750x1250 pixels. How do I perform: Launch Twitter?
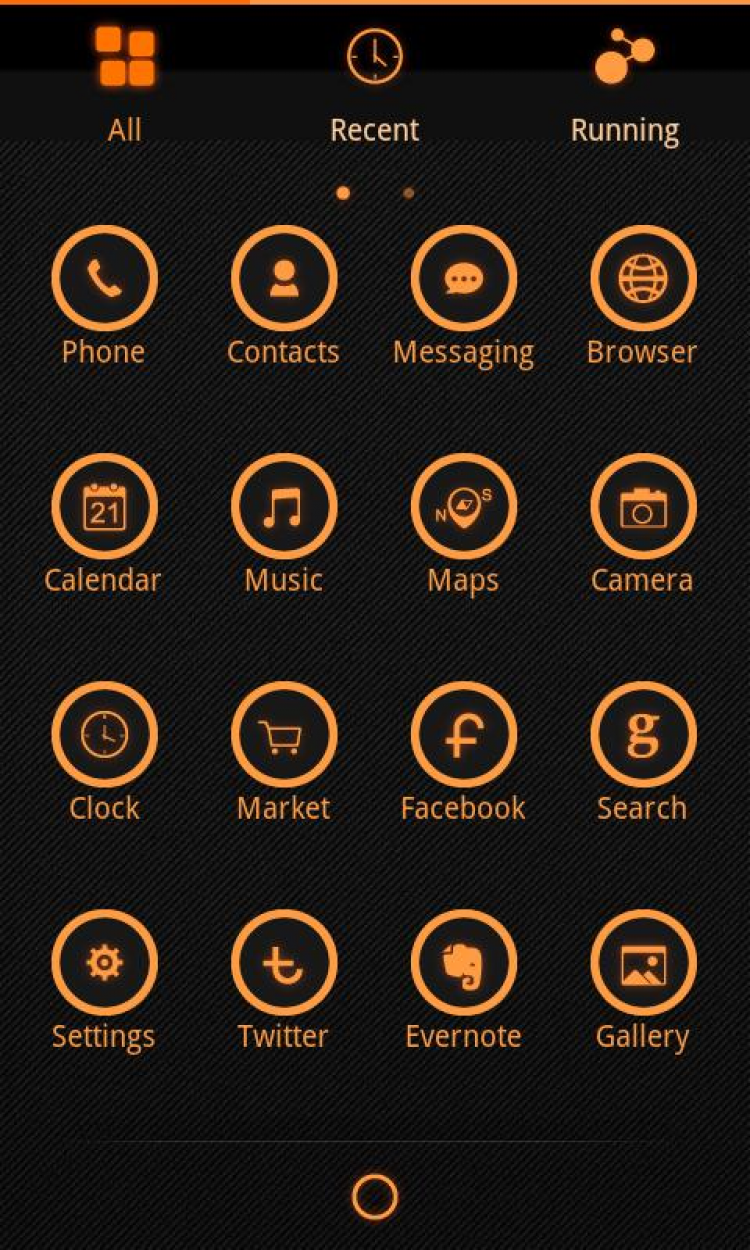coord(284,964)
